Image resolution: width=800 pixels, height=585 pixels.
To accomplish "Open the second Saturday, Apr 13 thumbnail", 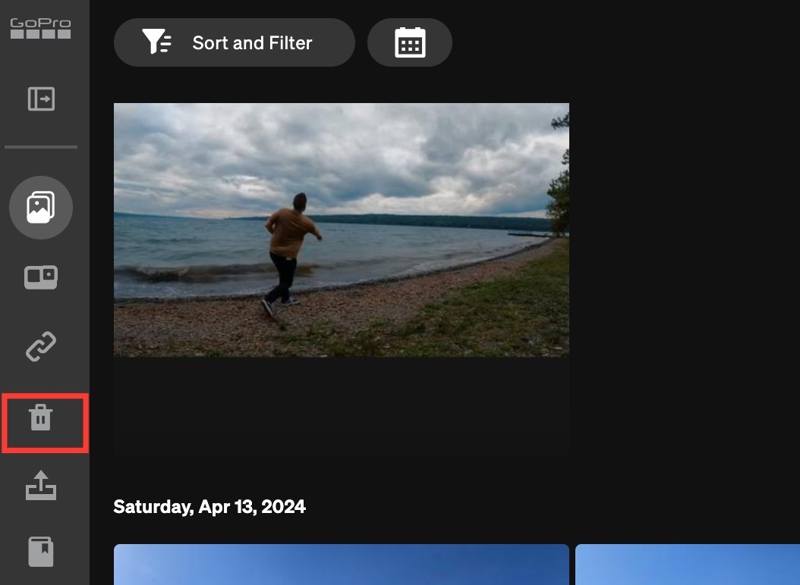I will (x=687, y=565).
